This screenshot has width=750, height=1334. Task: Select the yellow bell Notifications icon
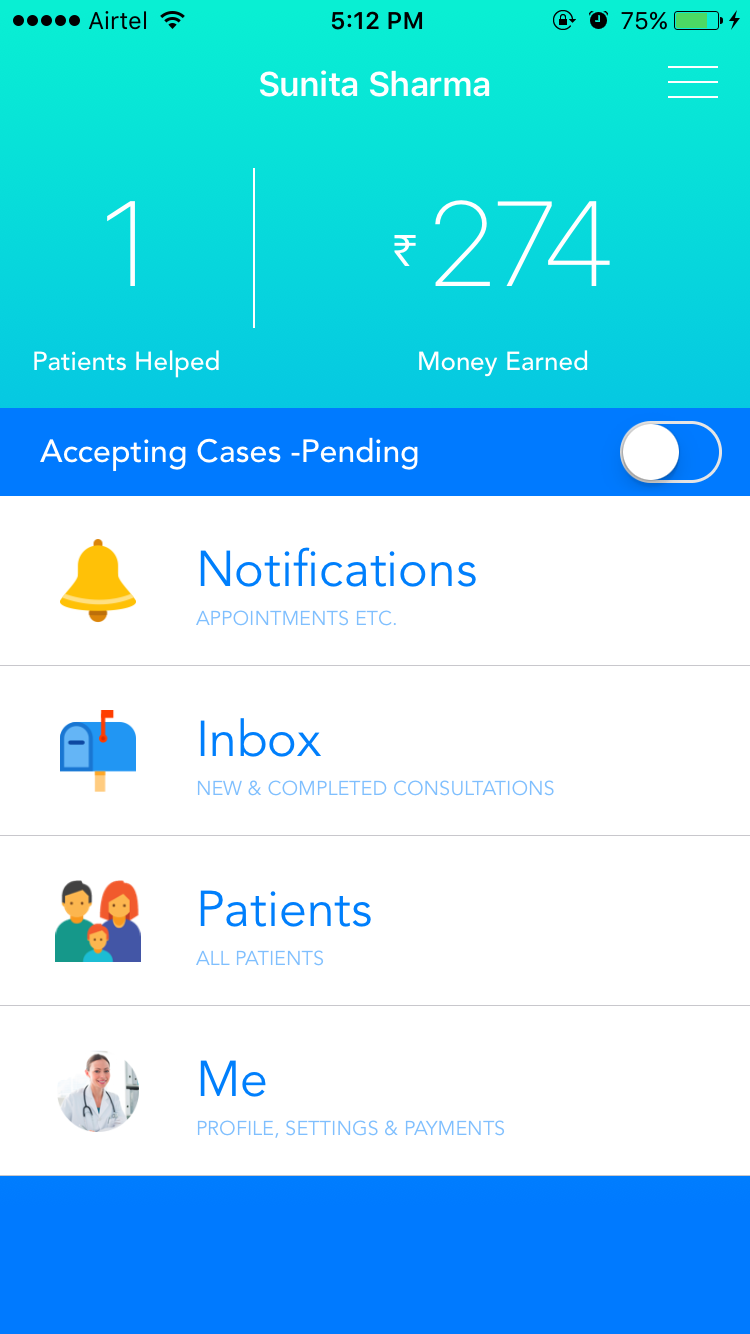(97, 579)
